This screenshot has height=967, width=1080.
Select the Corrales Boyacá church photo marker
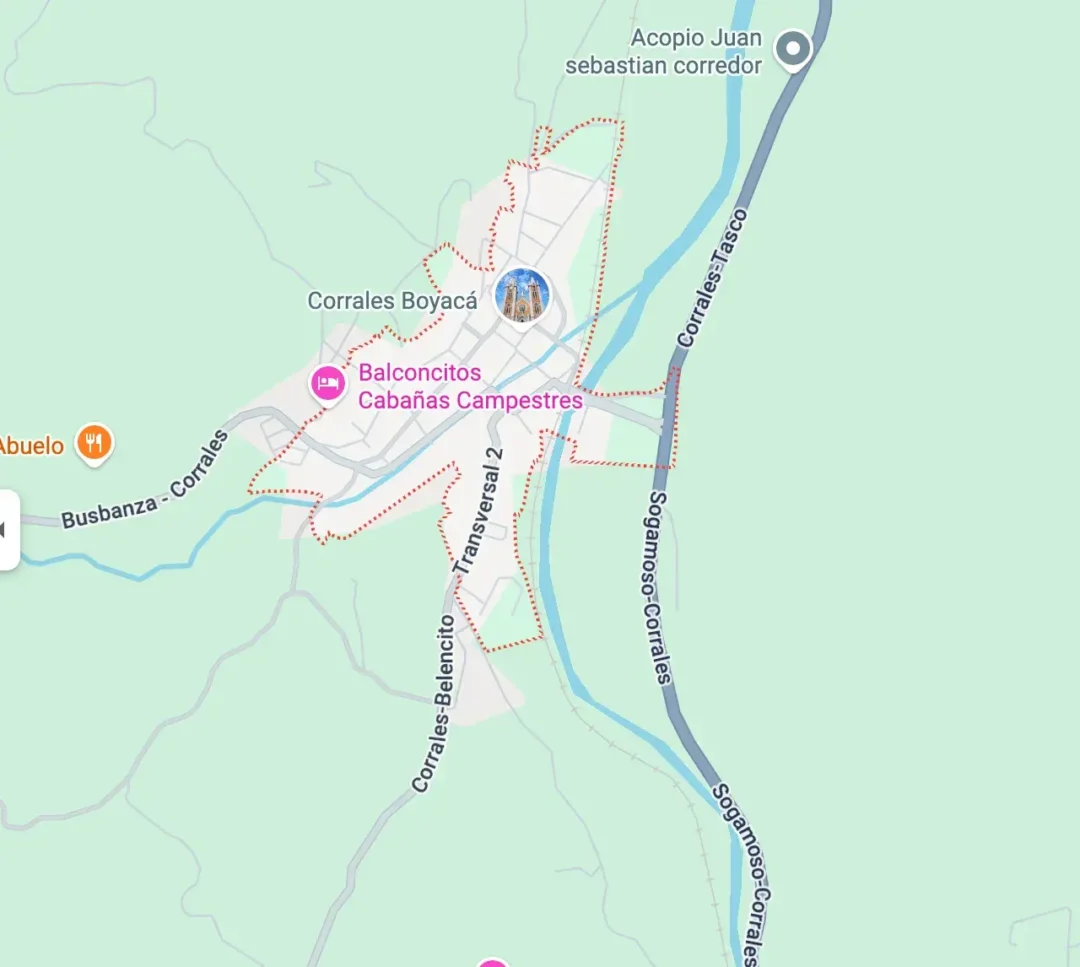click(522, 296)
